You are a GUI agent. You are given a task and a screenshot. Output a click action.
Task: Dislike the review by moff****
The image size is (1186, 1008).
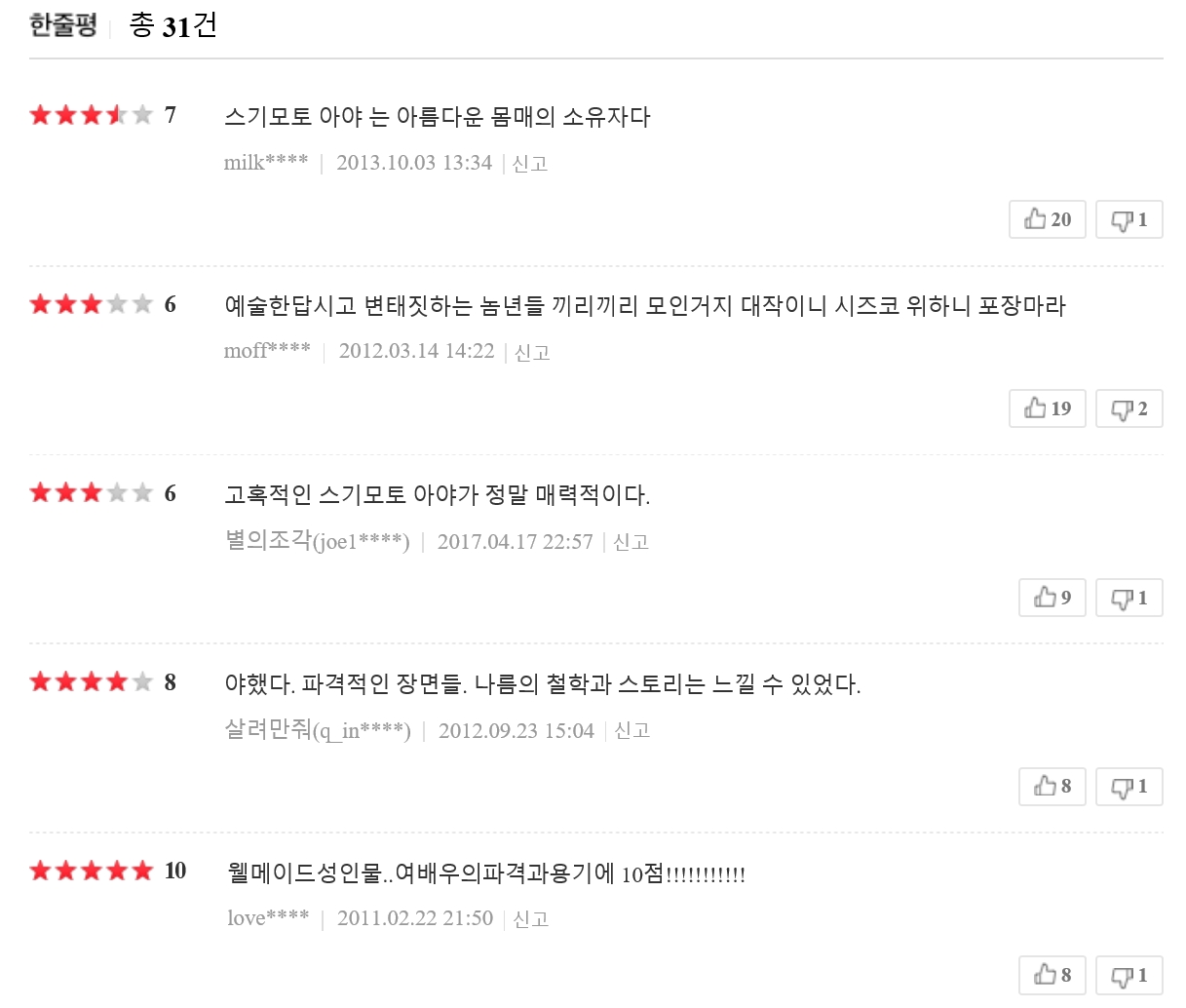tap(1129, 408)
